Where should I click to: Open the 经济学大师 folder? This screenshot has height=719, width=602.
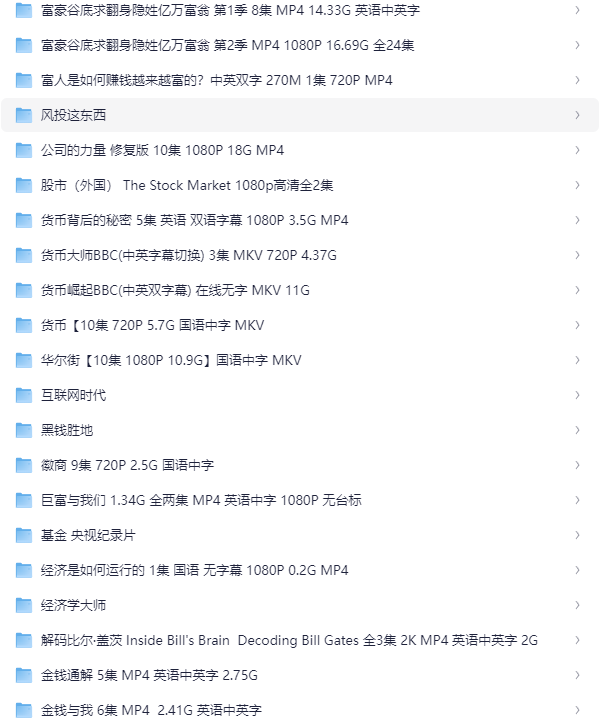click(x=74, y=605)
